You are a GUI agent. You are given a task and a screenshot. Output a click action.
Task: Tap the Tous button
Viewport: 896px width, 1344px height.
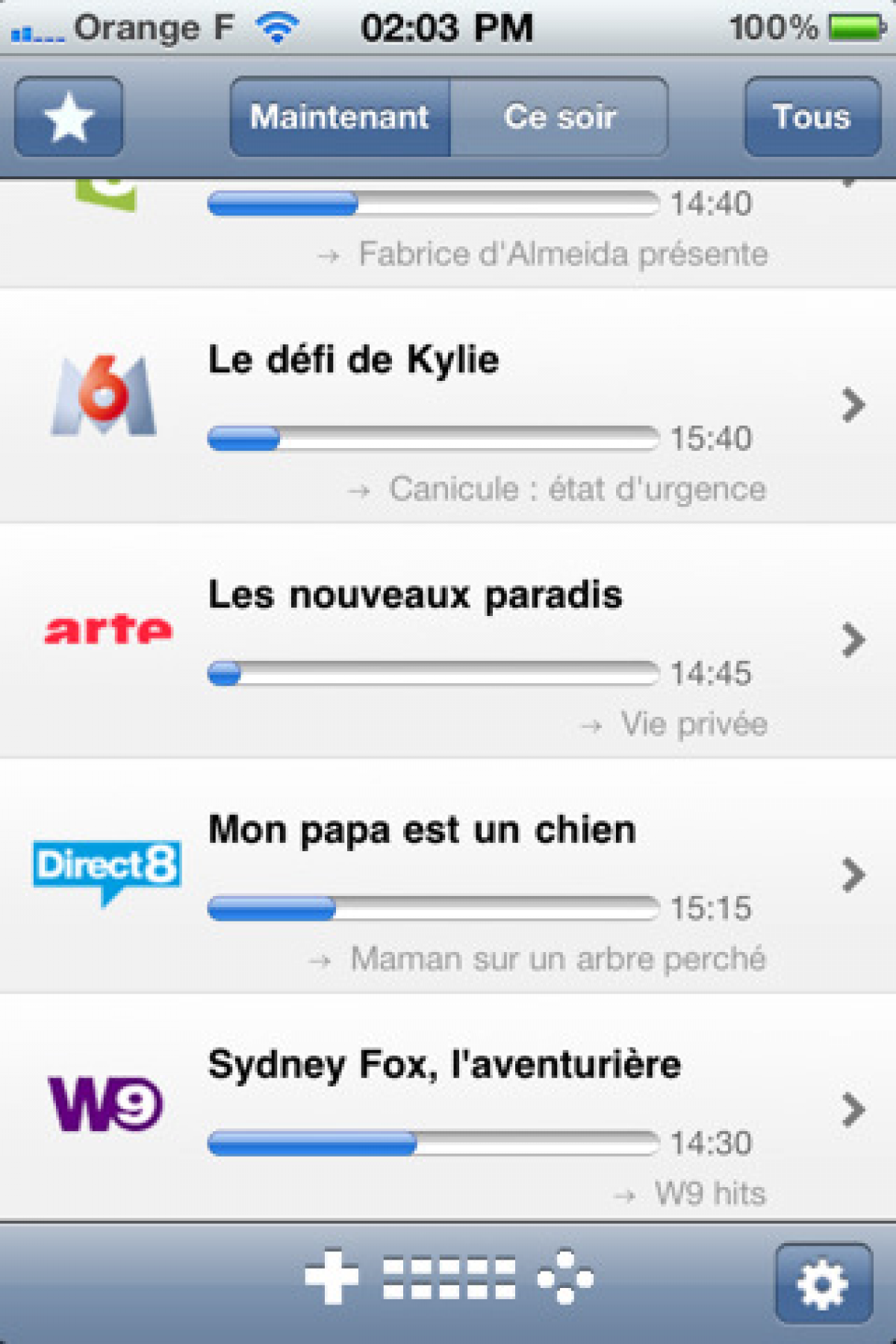point(812,117)
